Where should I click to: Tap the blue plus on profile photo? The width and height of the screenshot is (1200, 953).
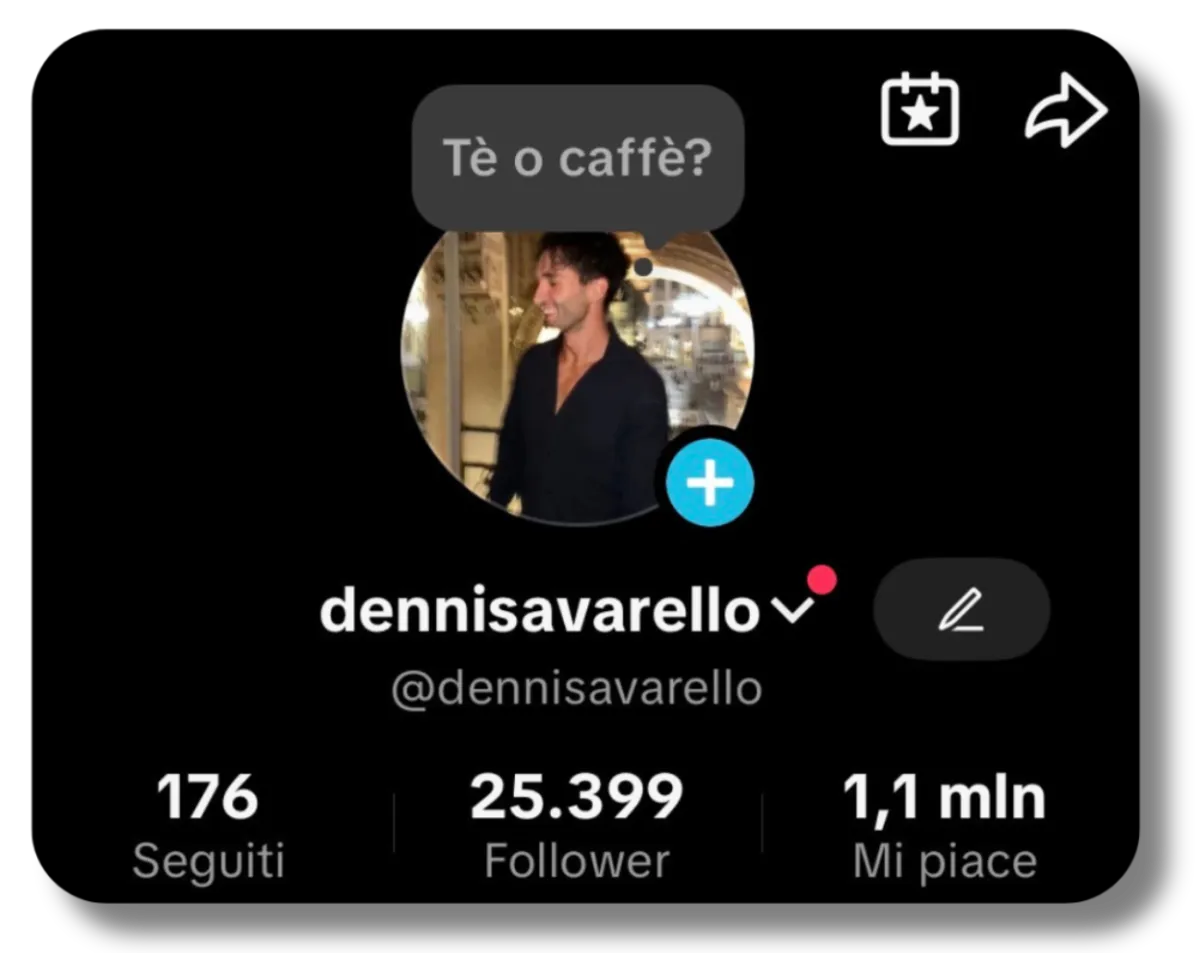tap(710, 484)
